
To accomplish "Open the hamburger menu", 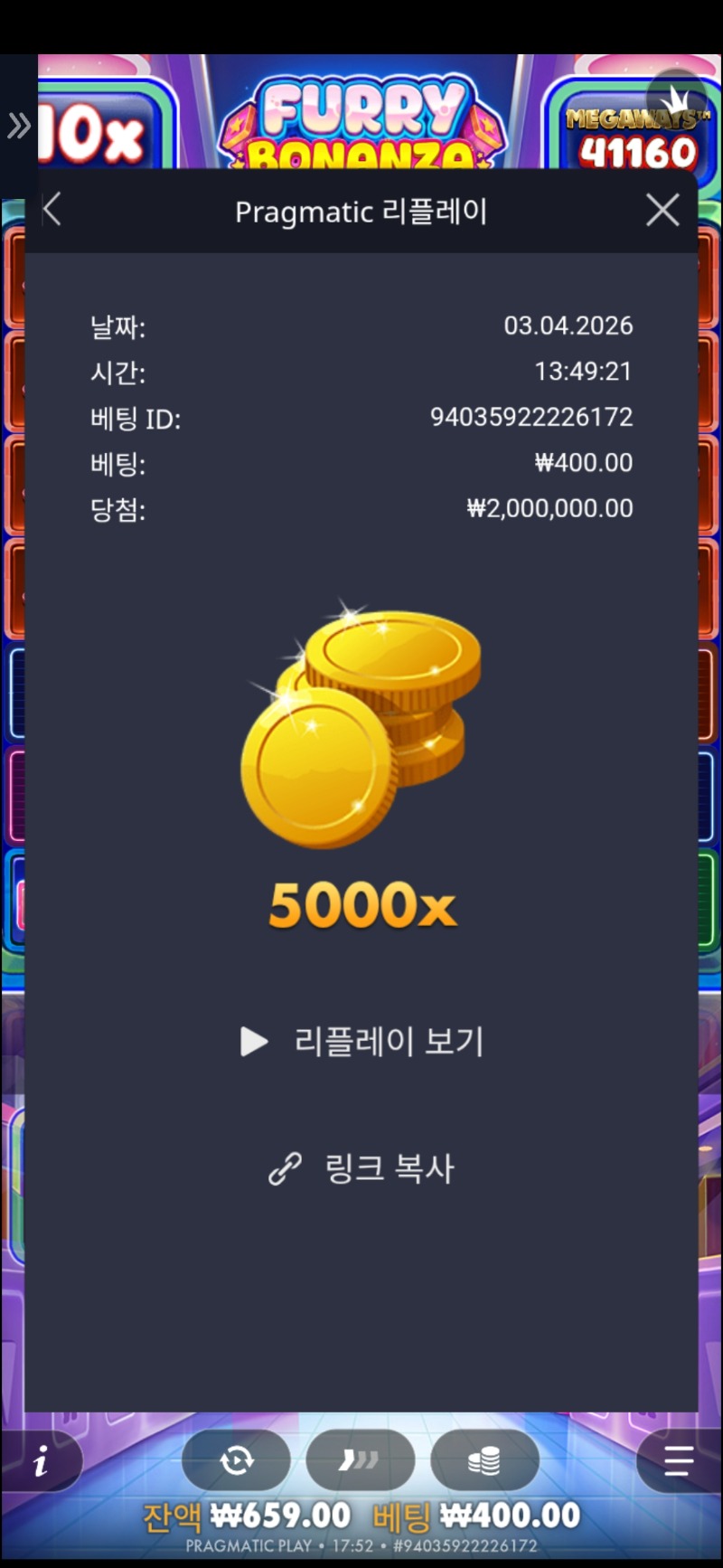I will [x=678, y=1461].
